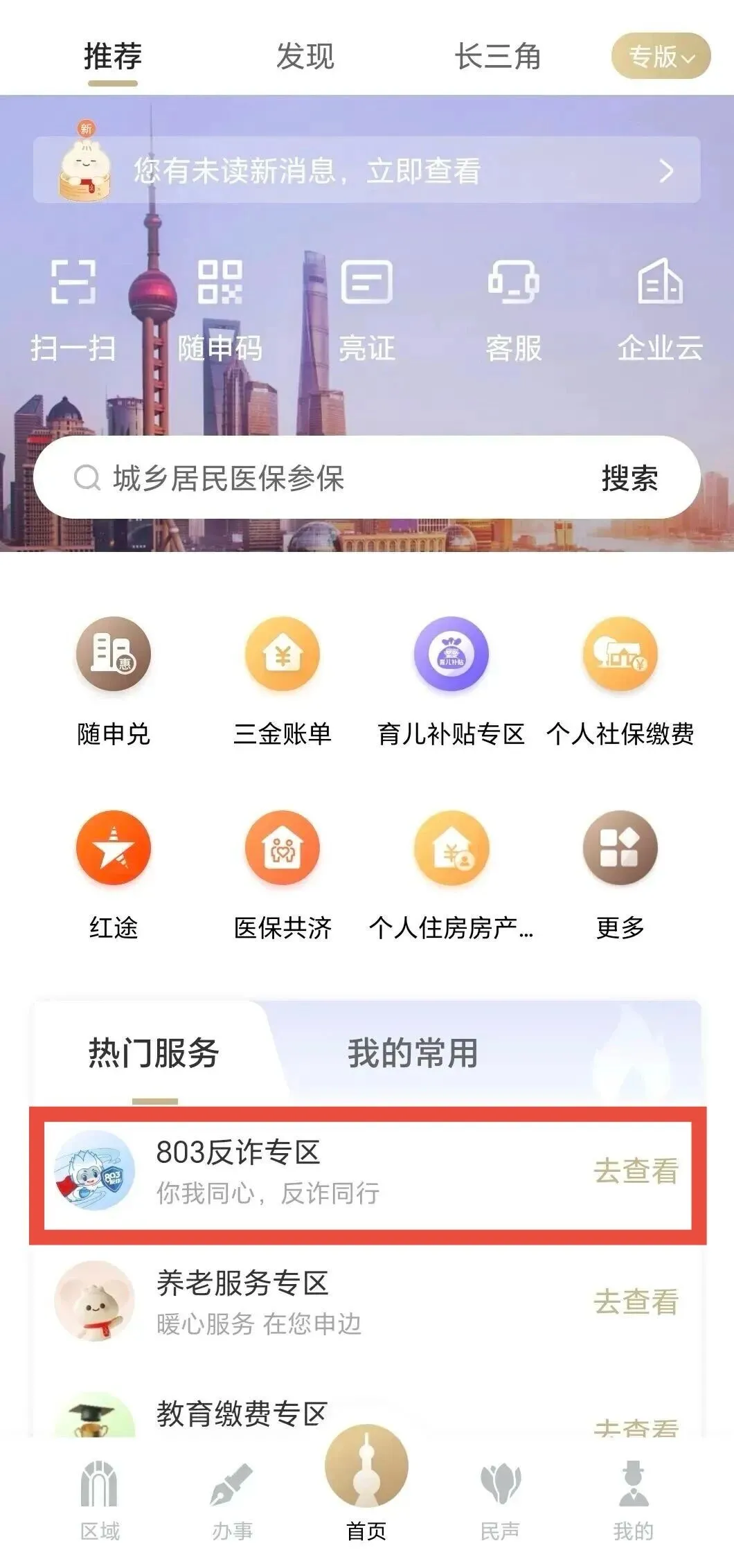Image resolution: width=734 pixels, height=1568 pixels.
Task: Open 医保共济 medical insurance sharing
Action: pyautogui.click(x=284, y=852)
